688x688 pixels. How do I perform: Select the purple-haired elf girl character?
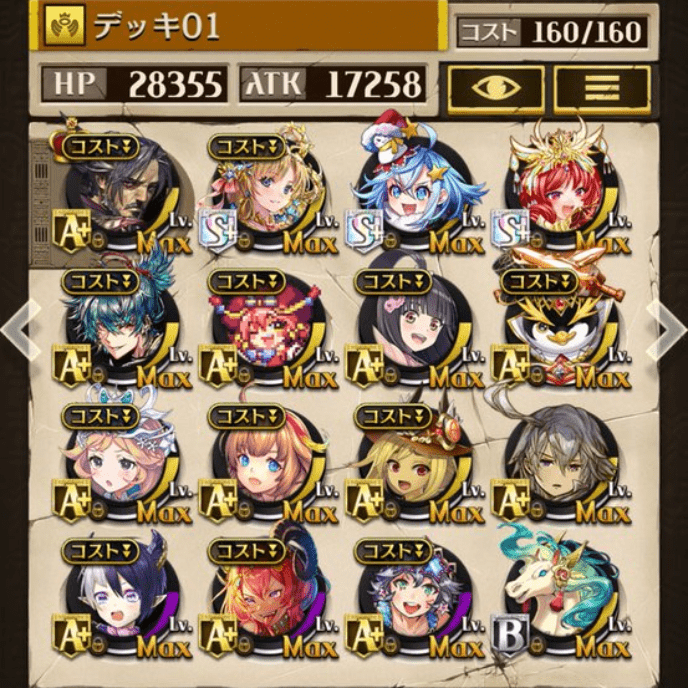[x=118, y=598]
